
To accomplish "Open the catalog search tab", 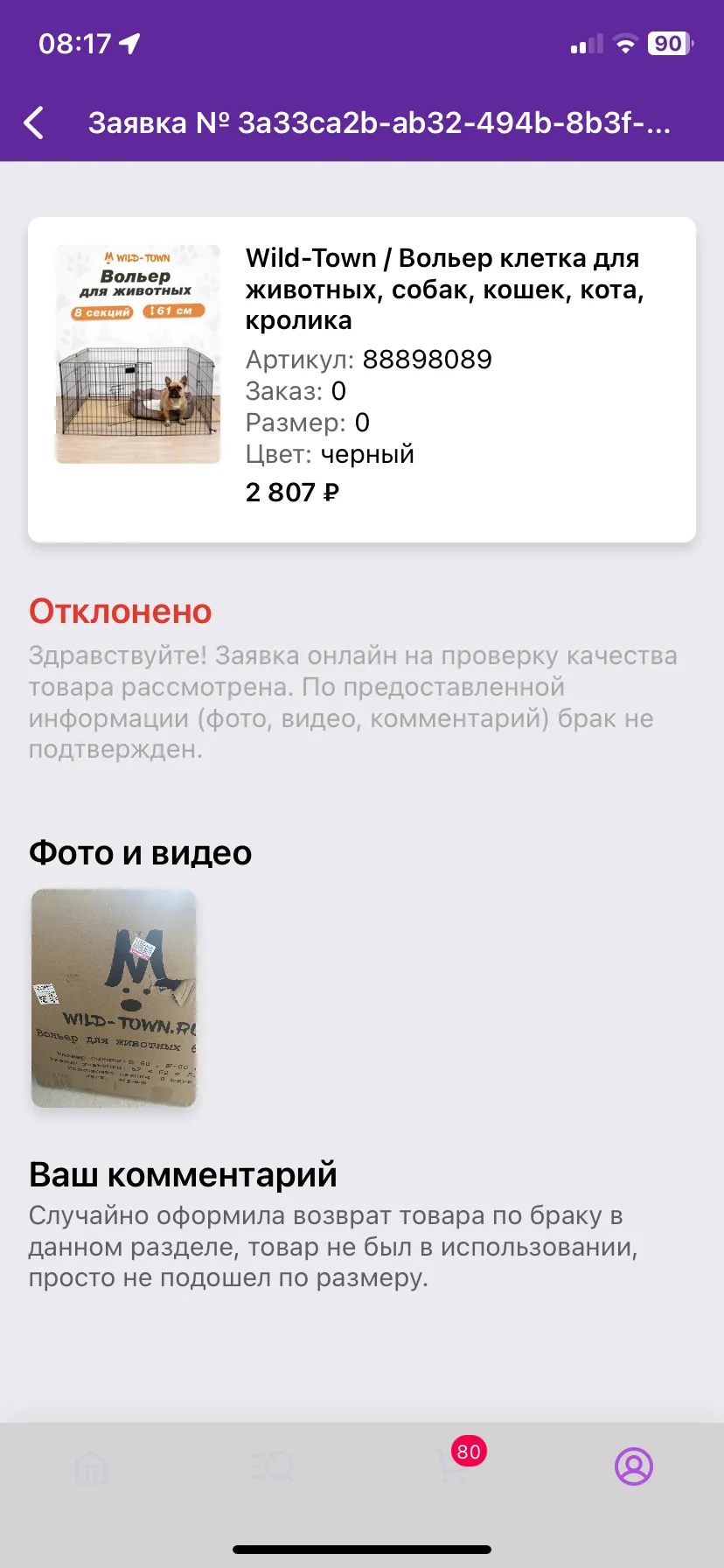I will [272, 1467].
